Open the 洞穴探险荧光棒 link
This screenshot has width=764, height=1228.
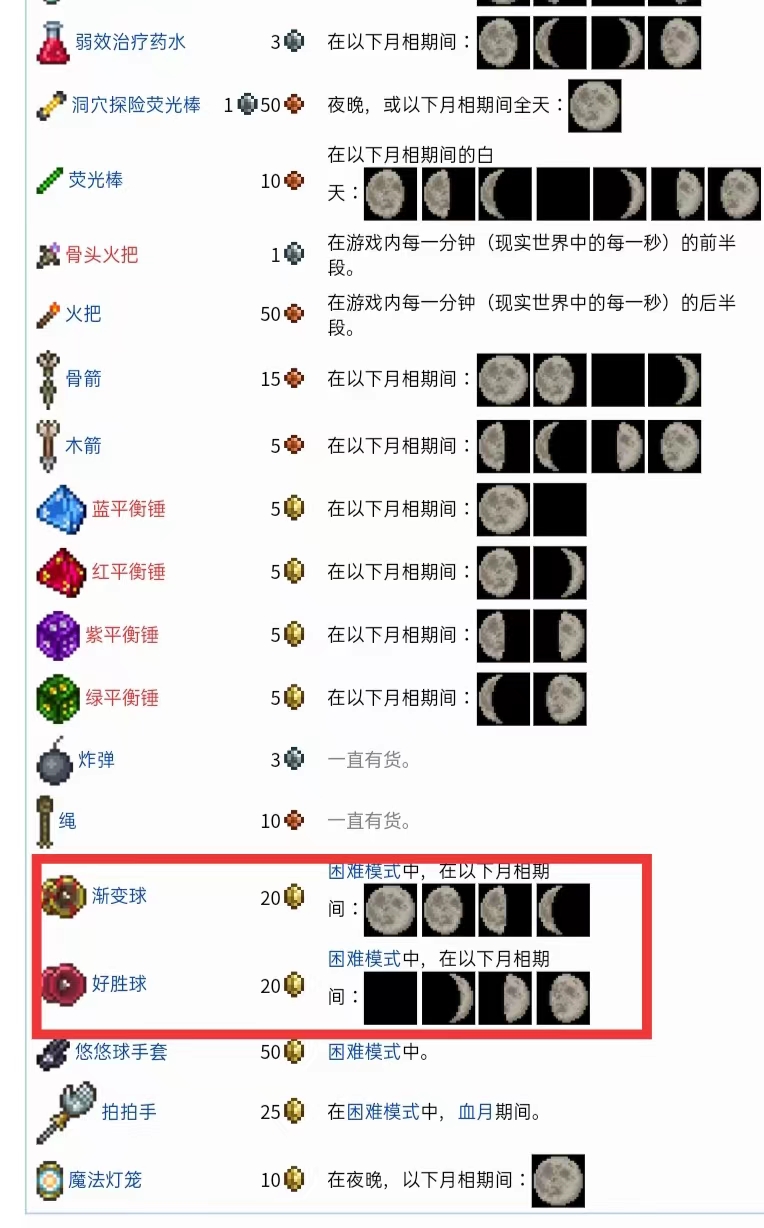pos(136,105)
